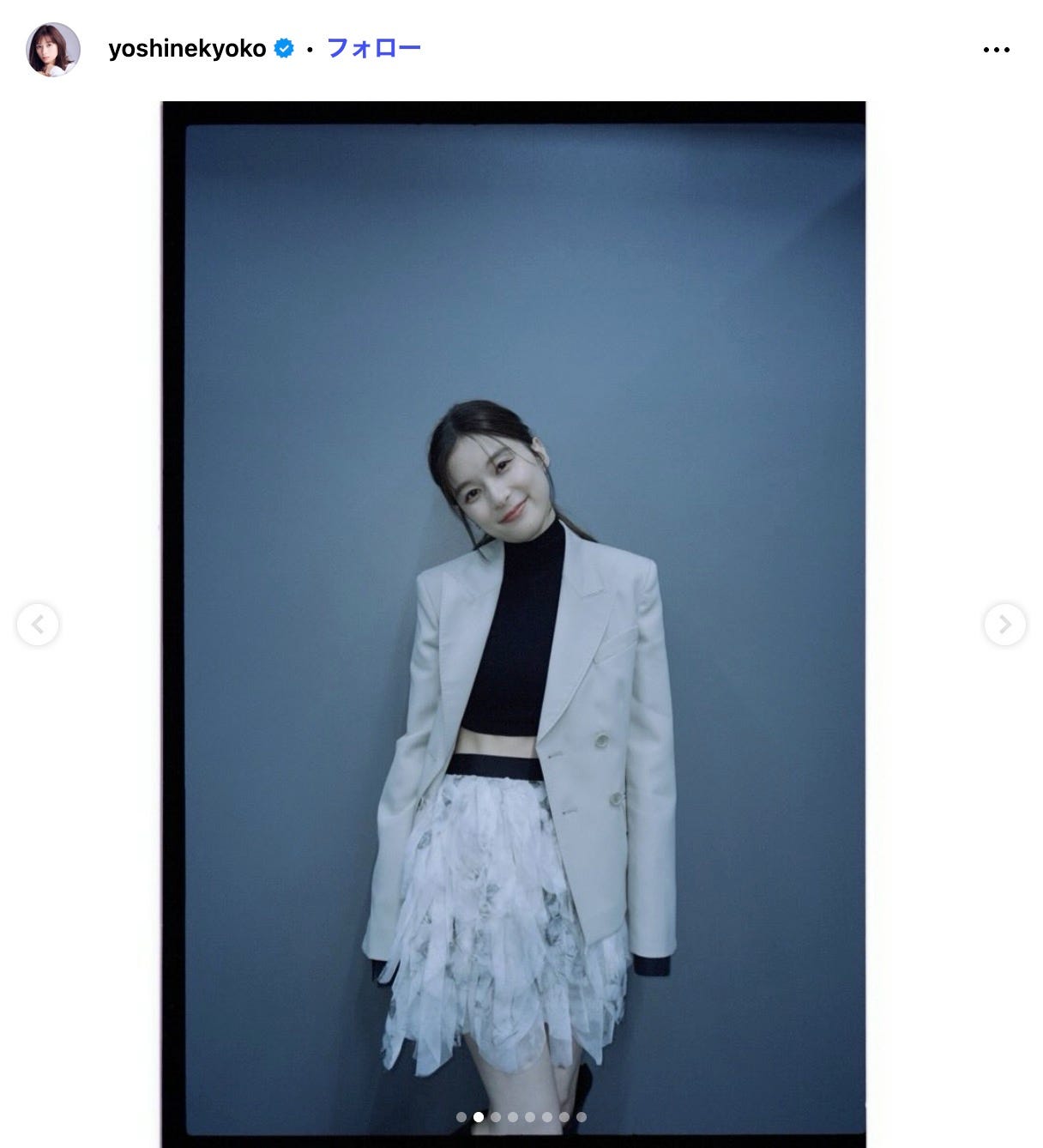Image resolution: width=1043 pixels, height=1148 pixels.
Task: Go to the next photo in carousel
Action: coord(1004,625)
